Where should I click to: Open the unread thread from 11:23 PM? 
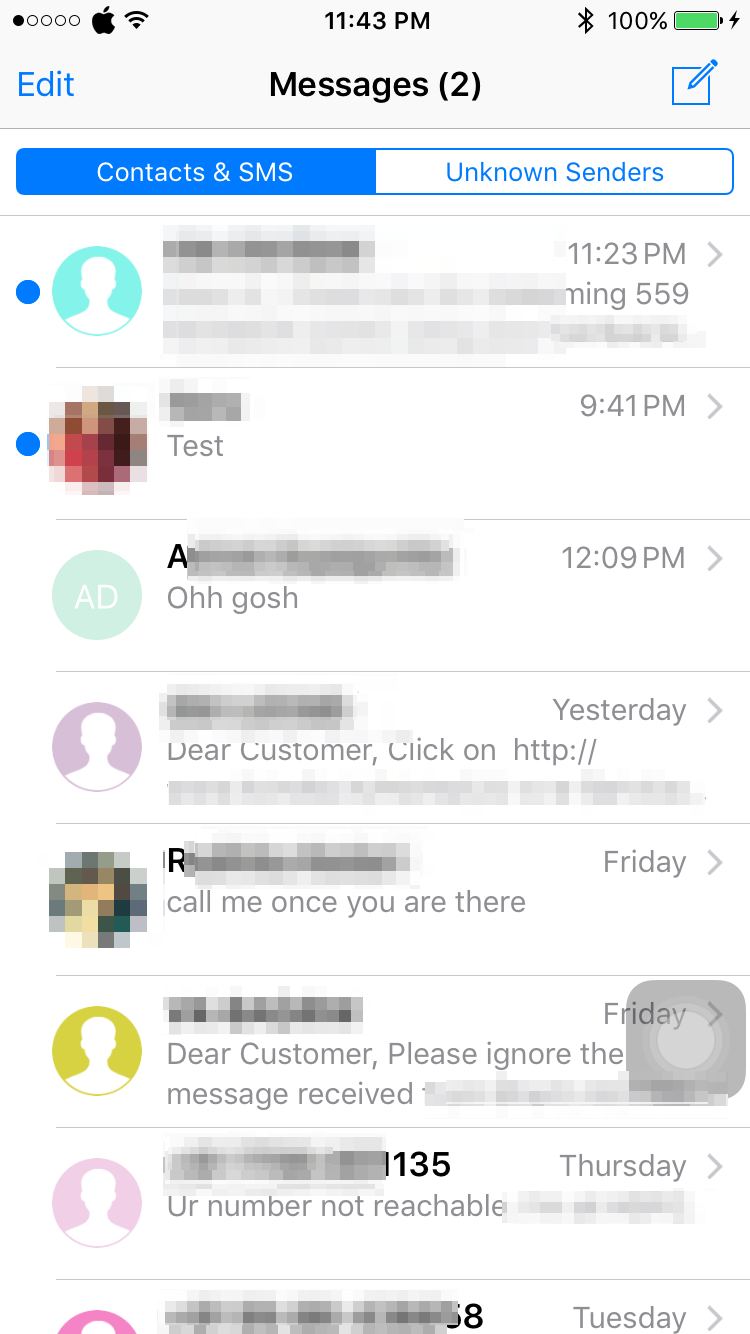click(x=375, y=292)
